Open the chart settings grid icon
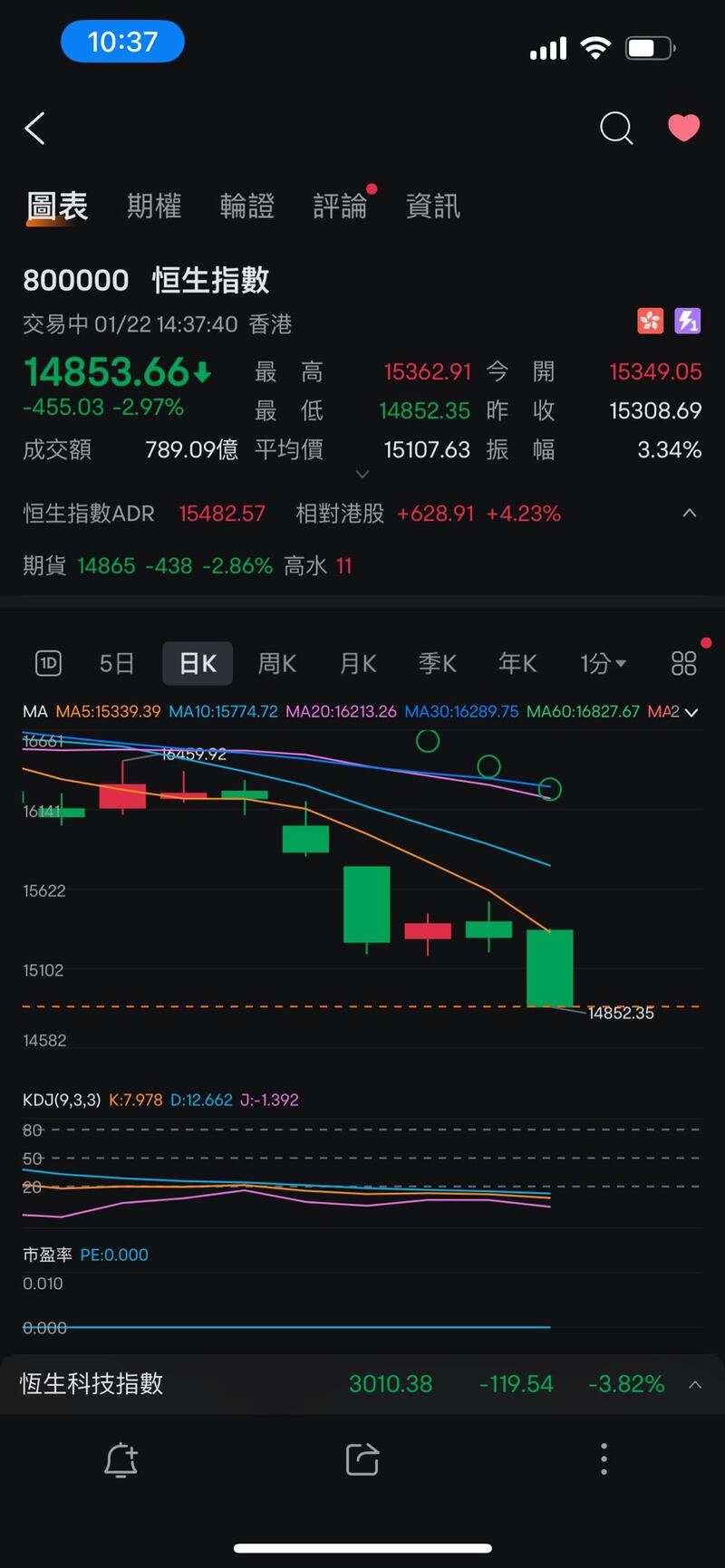The height and width of the screenshot is (1568, 725). [683, 664]
